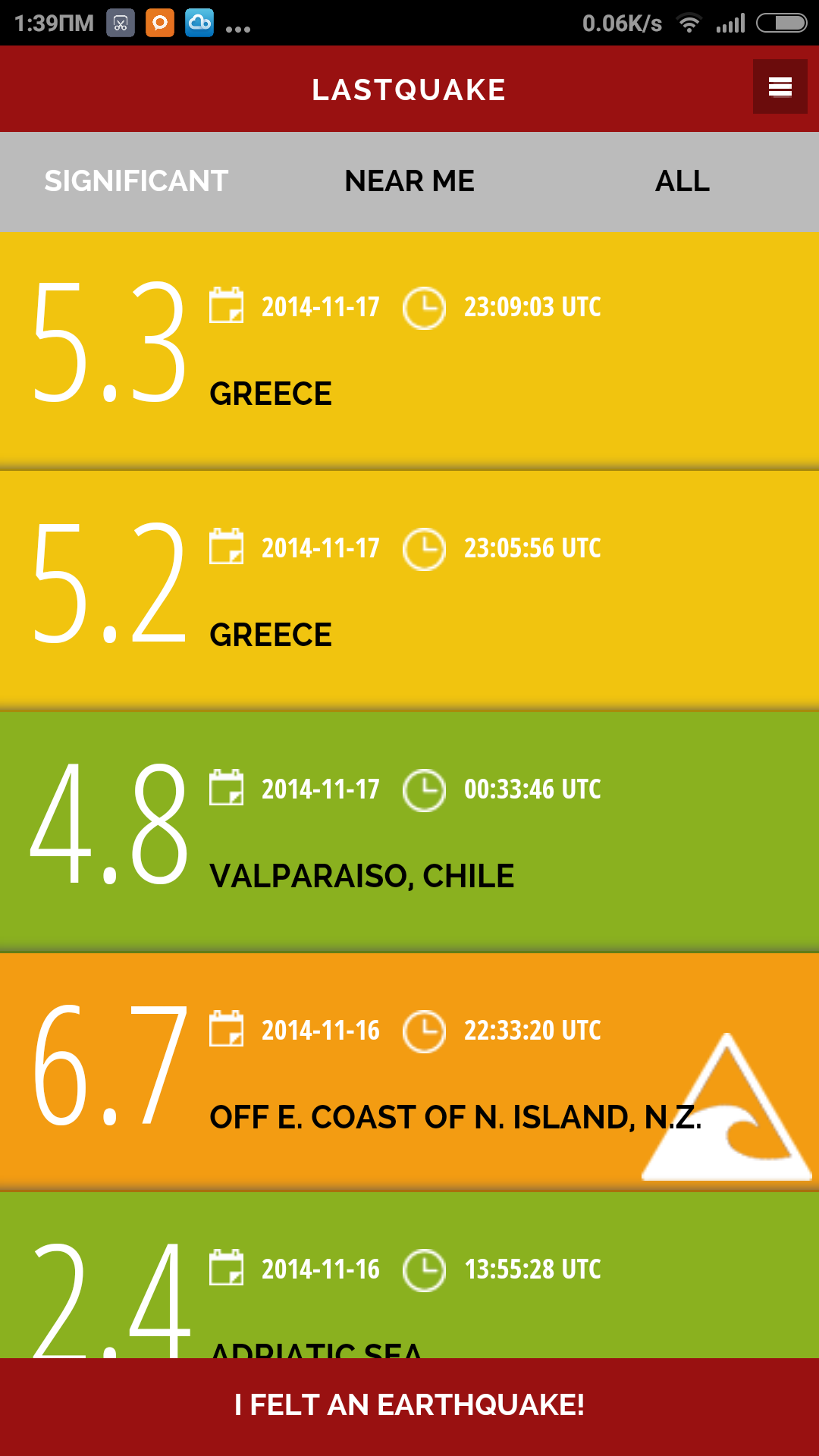819x1456 pixels.
Task: Switch to the Near Me tab
Action: [x=409, y=181]
